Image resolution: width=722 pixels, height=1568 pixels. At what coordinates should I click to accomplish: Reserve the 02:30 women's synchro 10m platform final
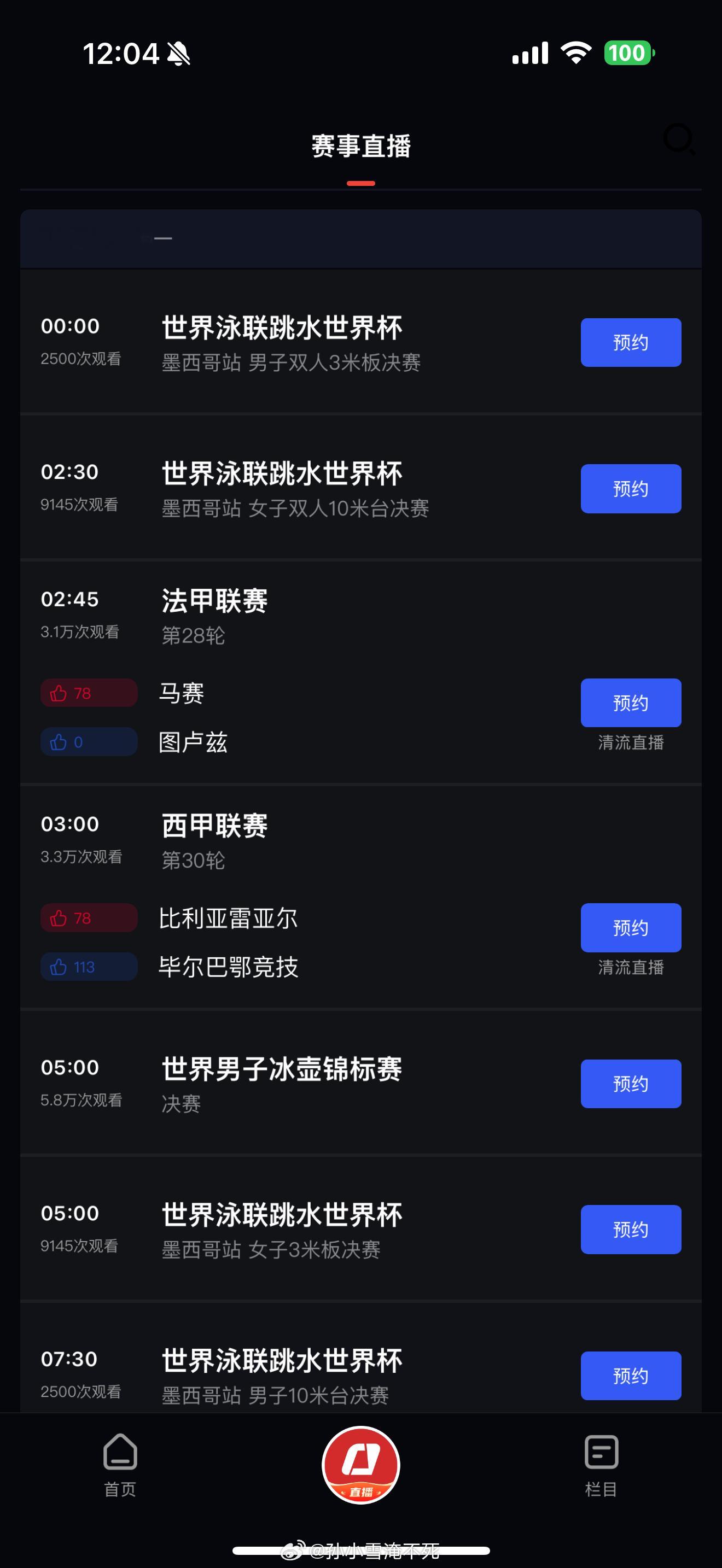[631, 488]
